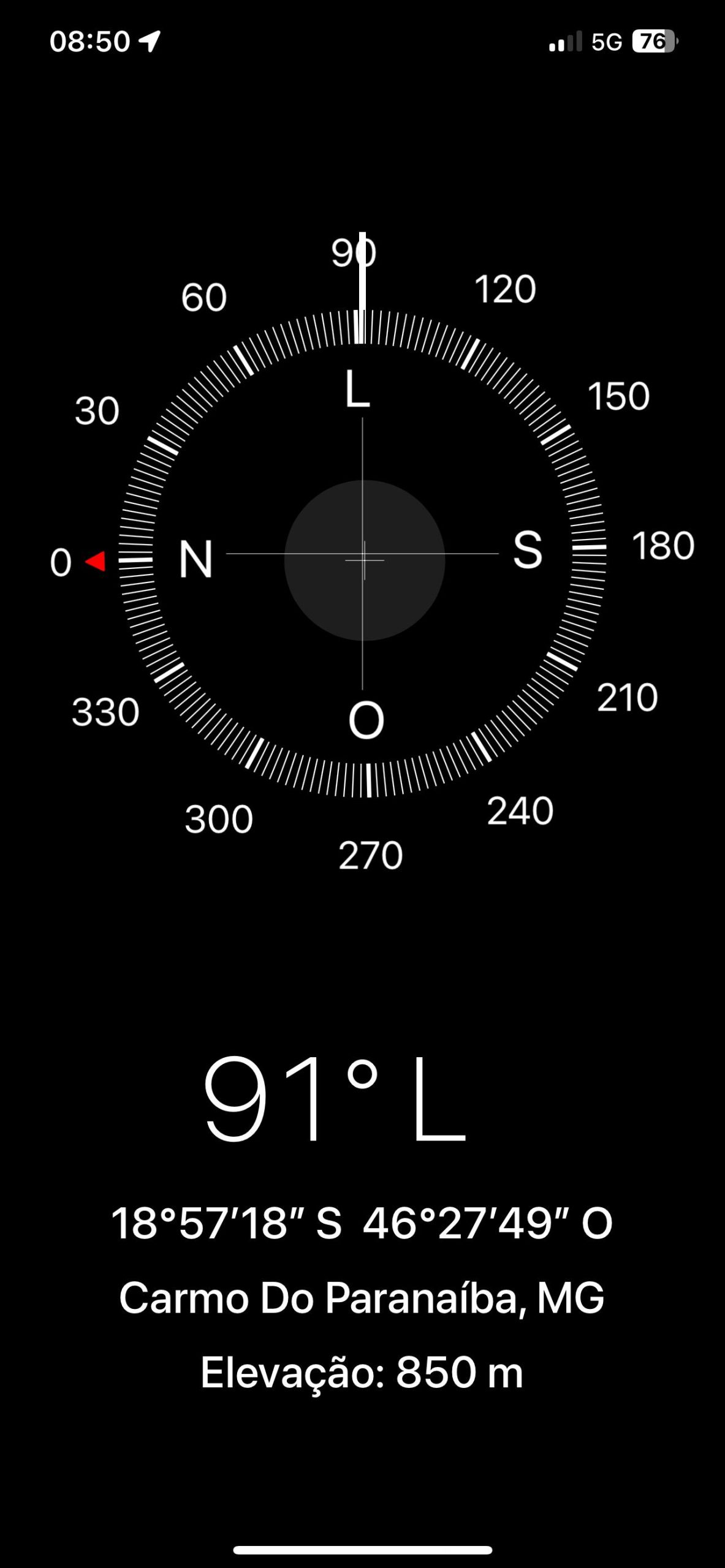
Task: Tap the compass dial to lock bearing
Action: click(363, 555)
